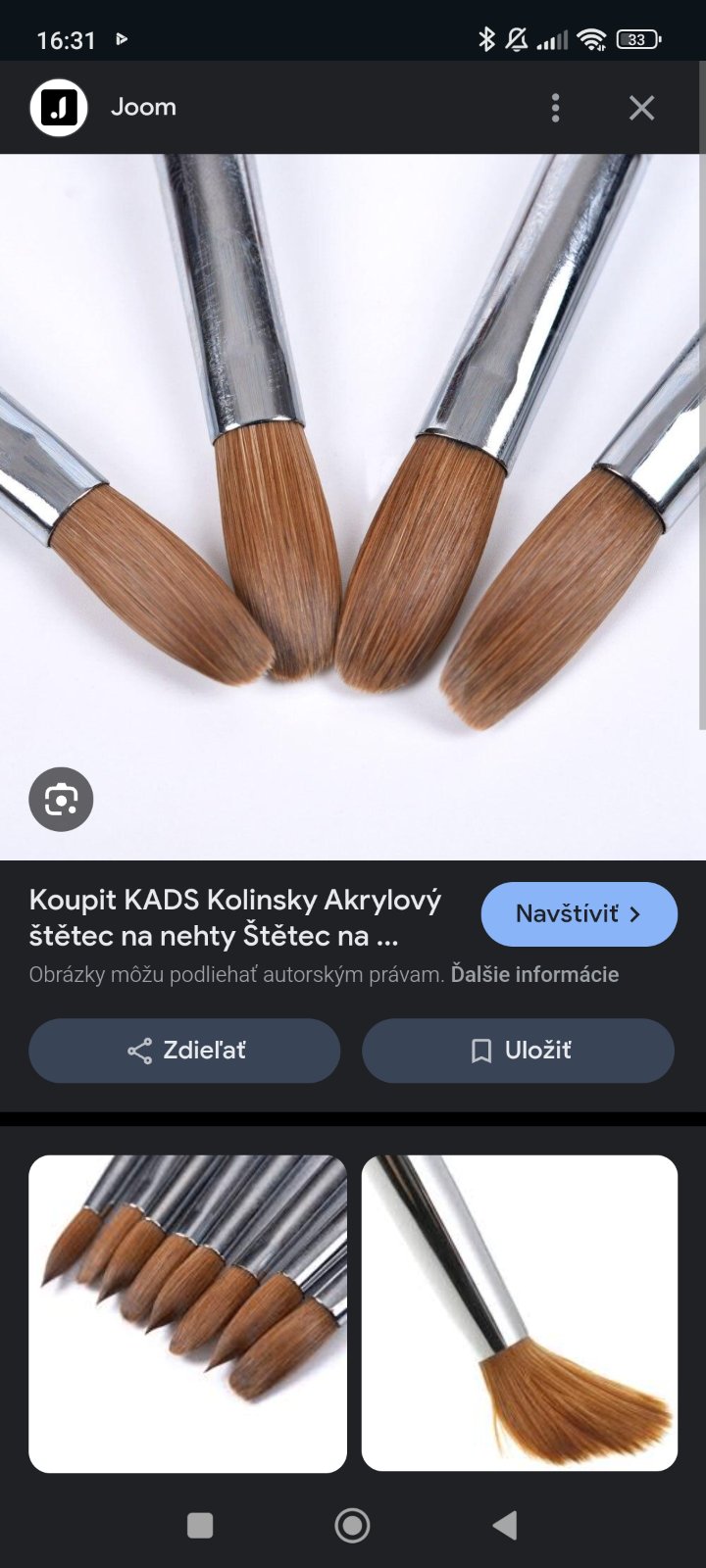Screen dimensions: 706x1568
Task: Tap the Navštíviť button
Action: (x=579, y=914)
